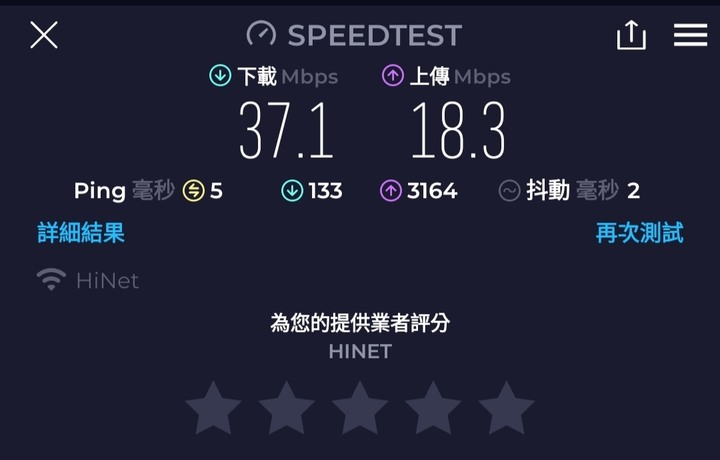
Task: Open the hamburger menu
Action: coord(690,35)
